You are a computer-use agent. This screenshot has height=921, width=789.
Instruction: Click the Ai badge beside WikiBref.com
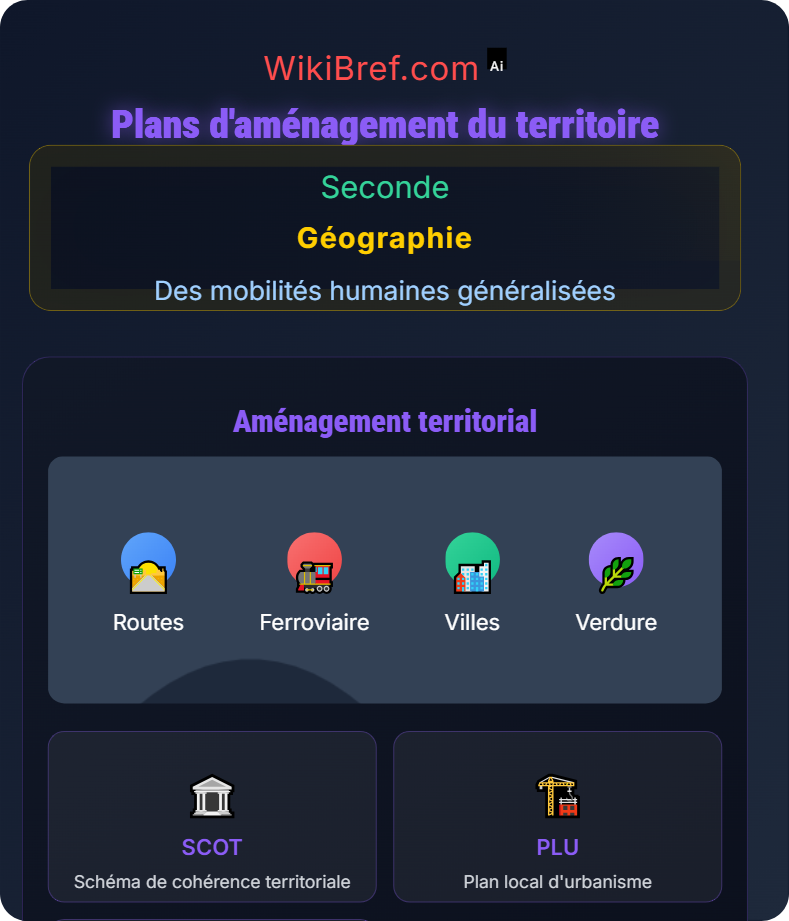click(495, 61)
